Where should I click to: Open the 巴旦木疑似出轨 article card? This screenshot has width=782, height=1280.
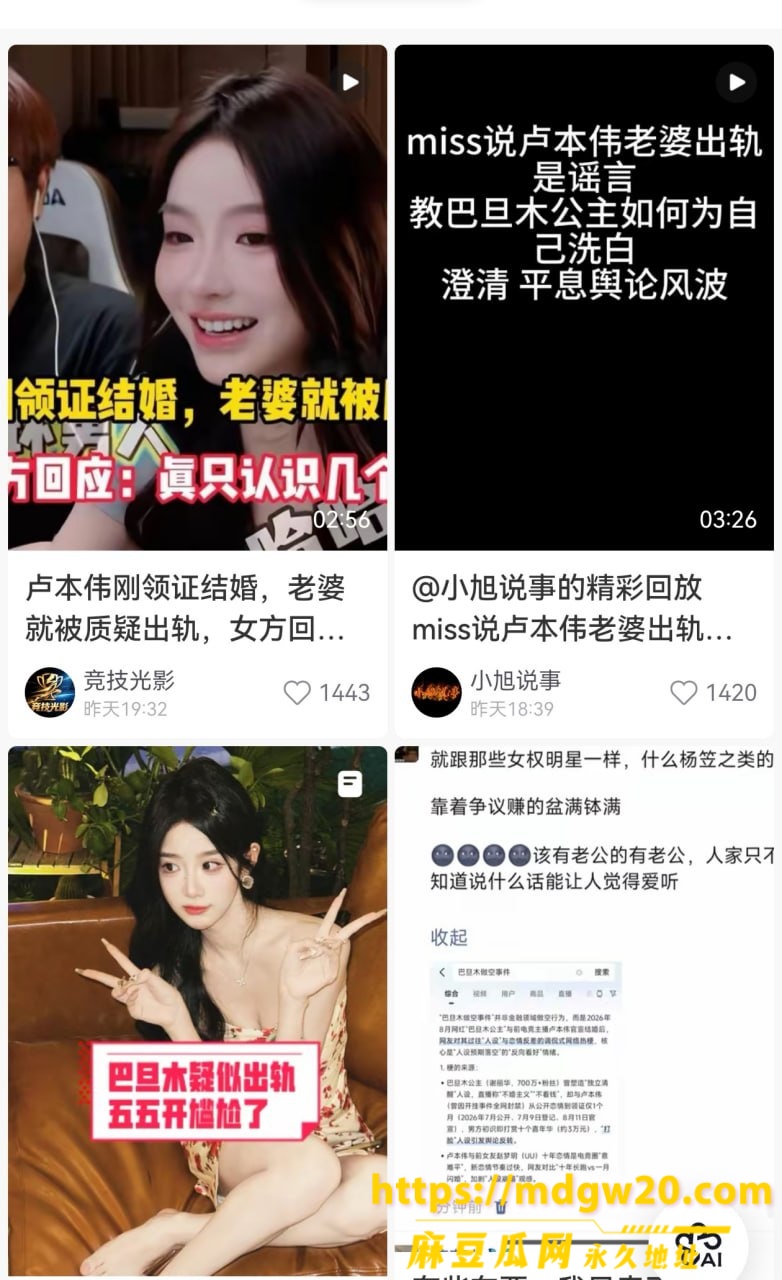click(197, 1012)
